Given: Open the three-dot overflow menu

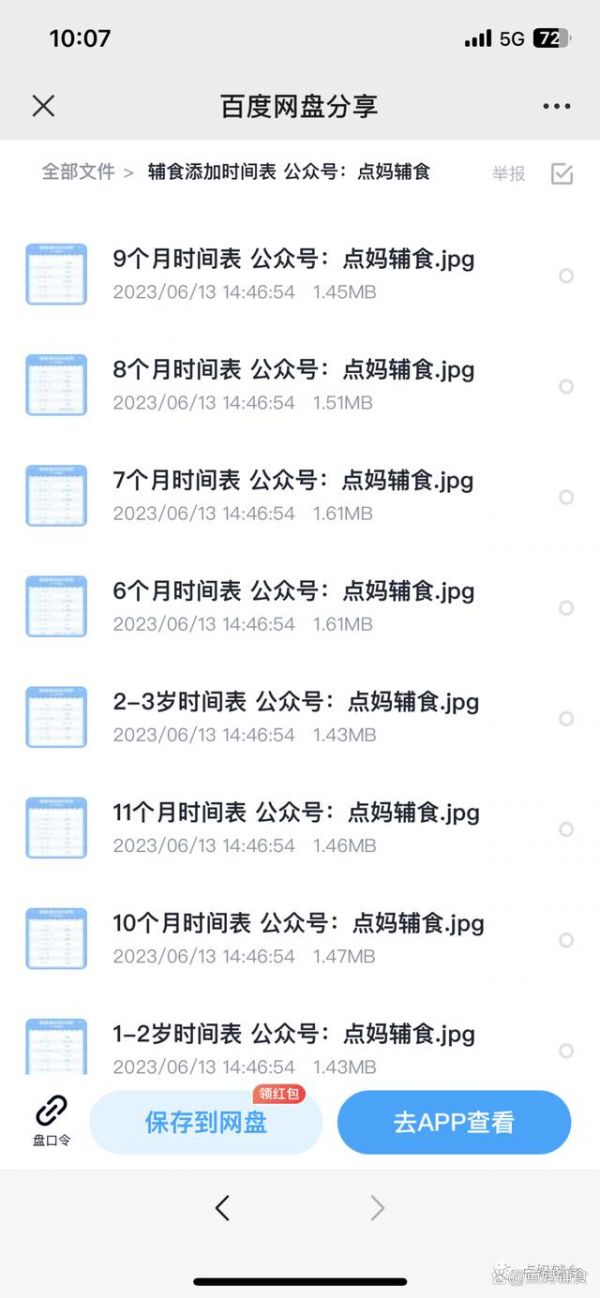Looking at the screenshot, I should (556, 106).
